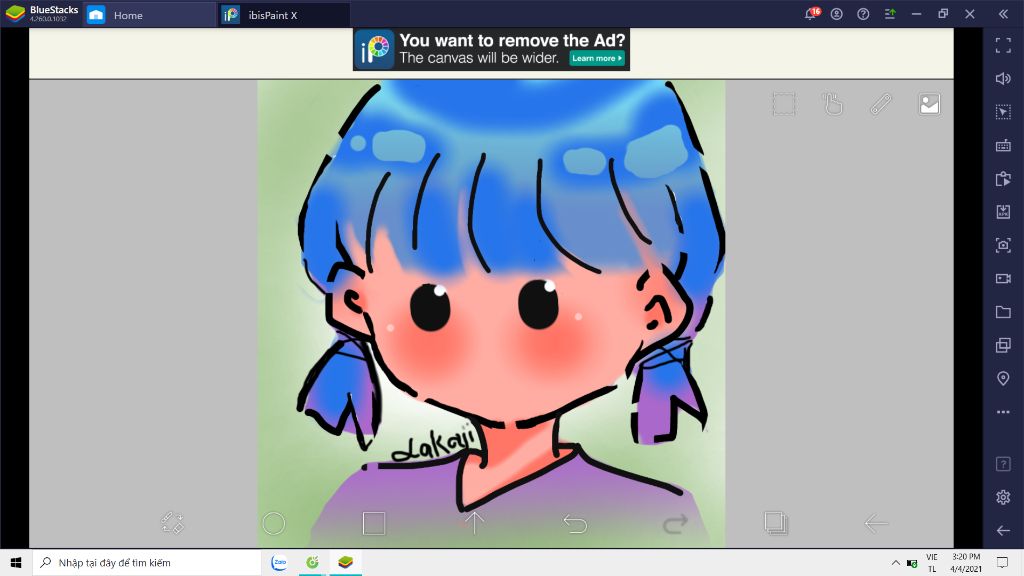Switch to the Home tab in BlueStacks
Viewport: 1024px width, 576px height.
pos(127,15)
